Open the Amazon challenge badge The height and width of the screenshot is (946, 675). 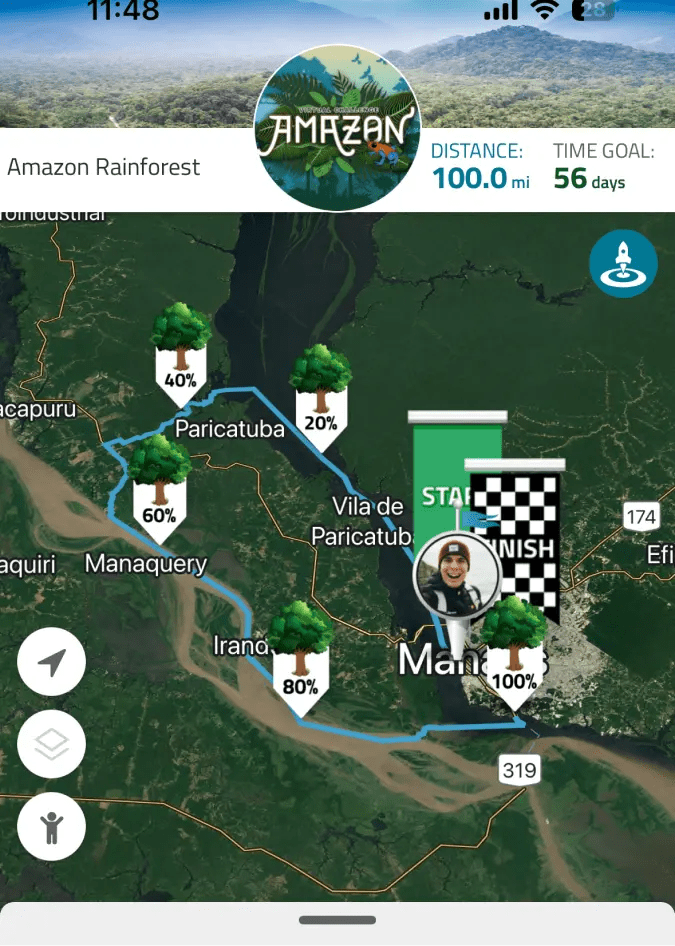coord(337,128)
